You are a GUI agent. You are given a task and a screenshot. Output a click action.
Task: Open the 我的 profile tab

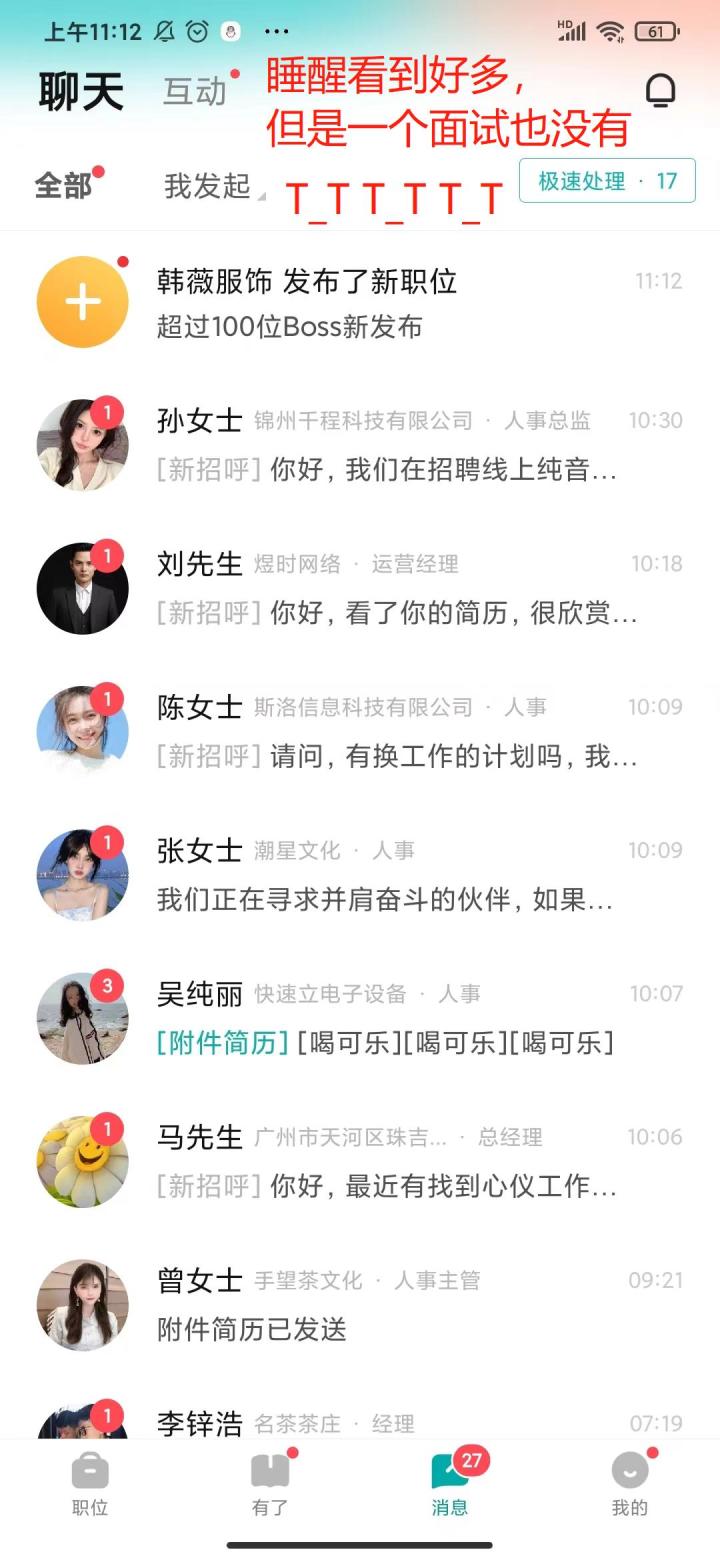click(630, 1485)
